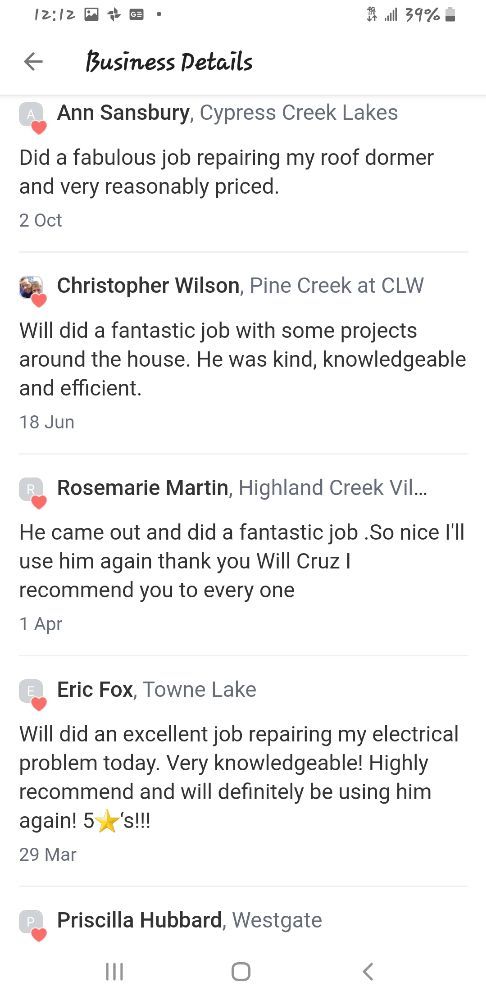The image size is (486, 1000).
Task: Tap Christopher Wilson's avatar photo
Action: [x=31, y=288]
